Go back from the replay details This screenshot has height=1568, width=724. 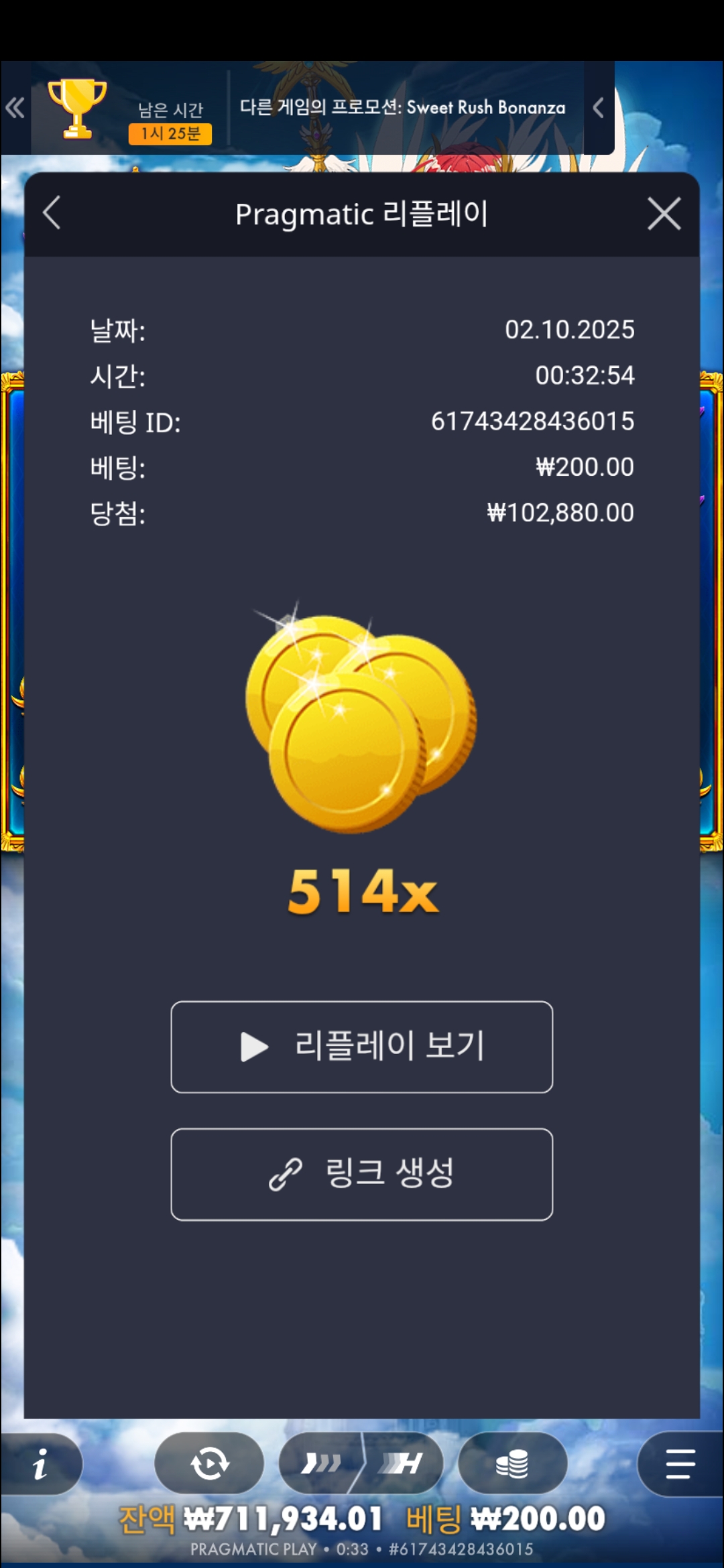52,214
